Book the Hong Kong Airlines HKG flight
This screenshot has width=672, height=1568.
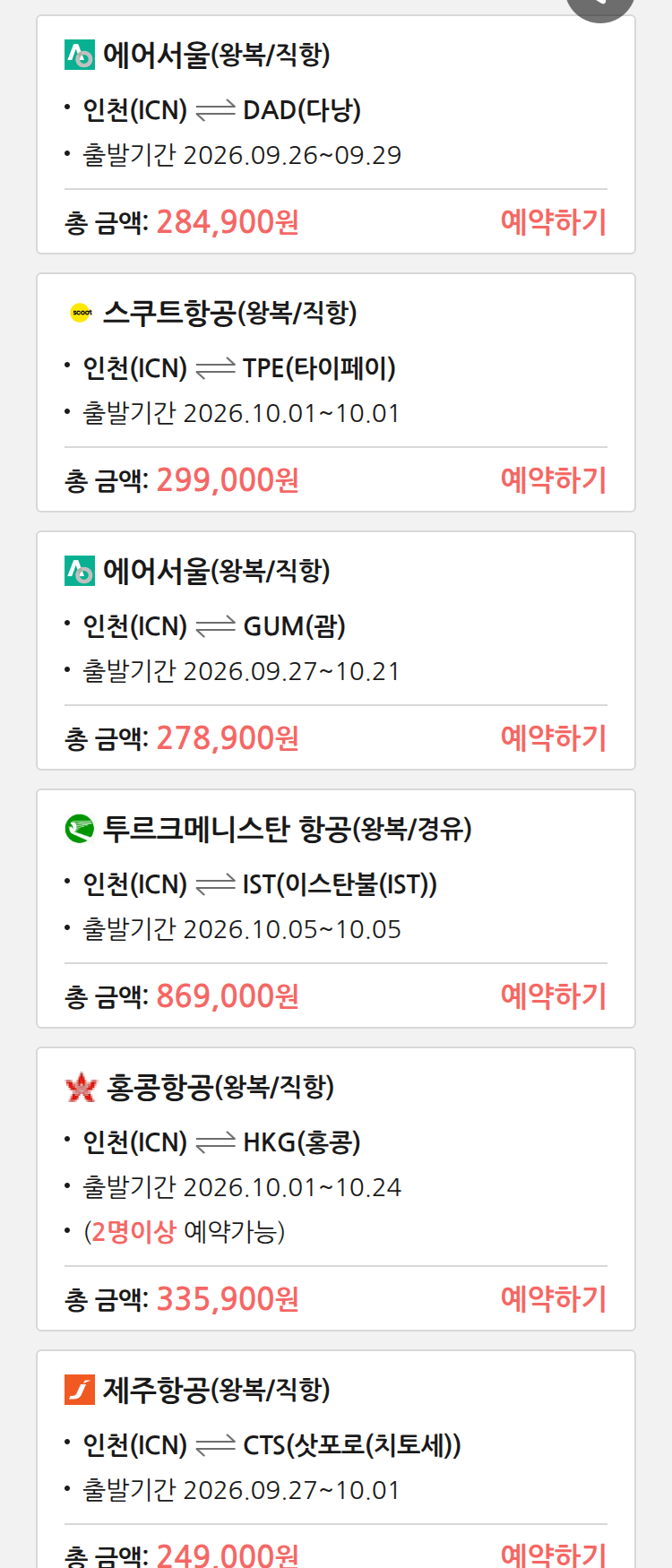(x=554, y=1298)
